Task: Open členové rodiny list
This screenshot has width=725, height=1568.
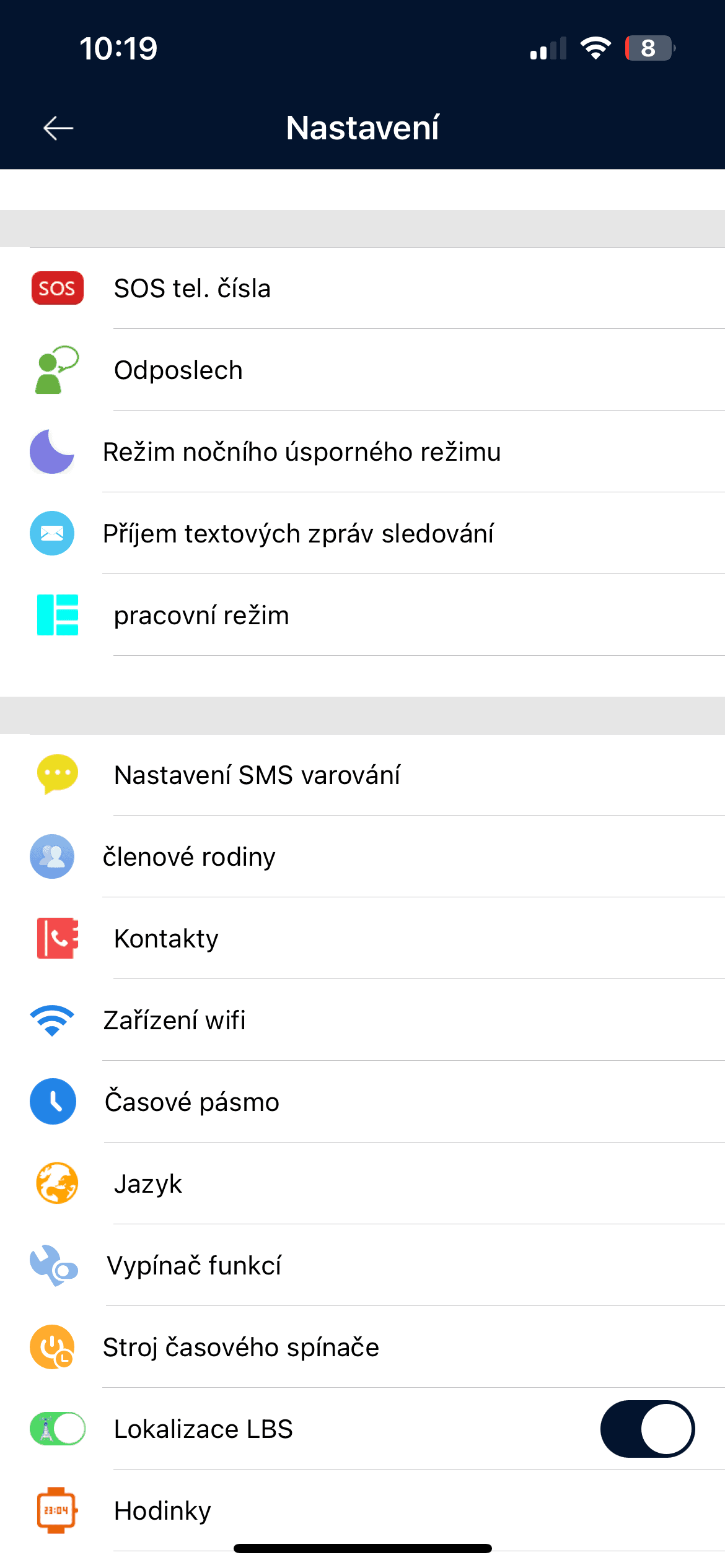Action: pyautogui.click(x=362, y=857)
